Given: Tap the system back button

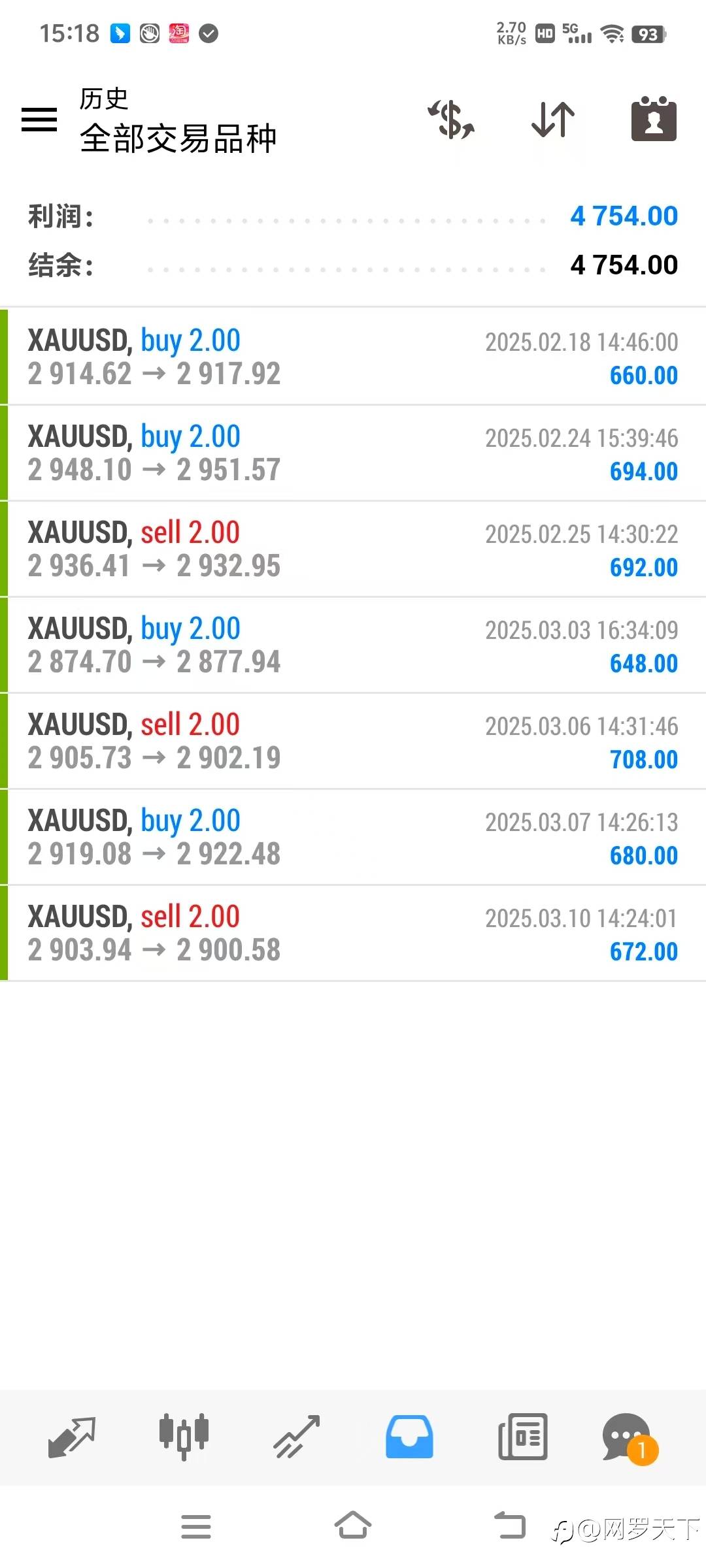Looking at the screenshot, I should tap(510, 1526).
